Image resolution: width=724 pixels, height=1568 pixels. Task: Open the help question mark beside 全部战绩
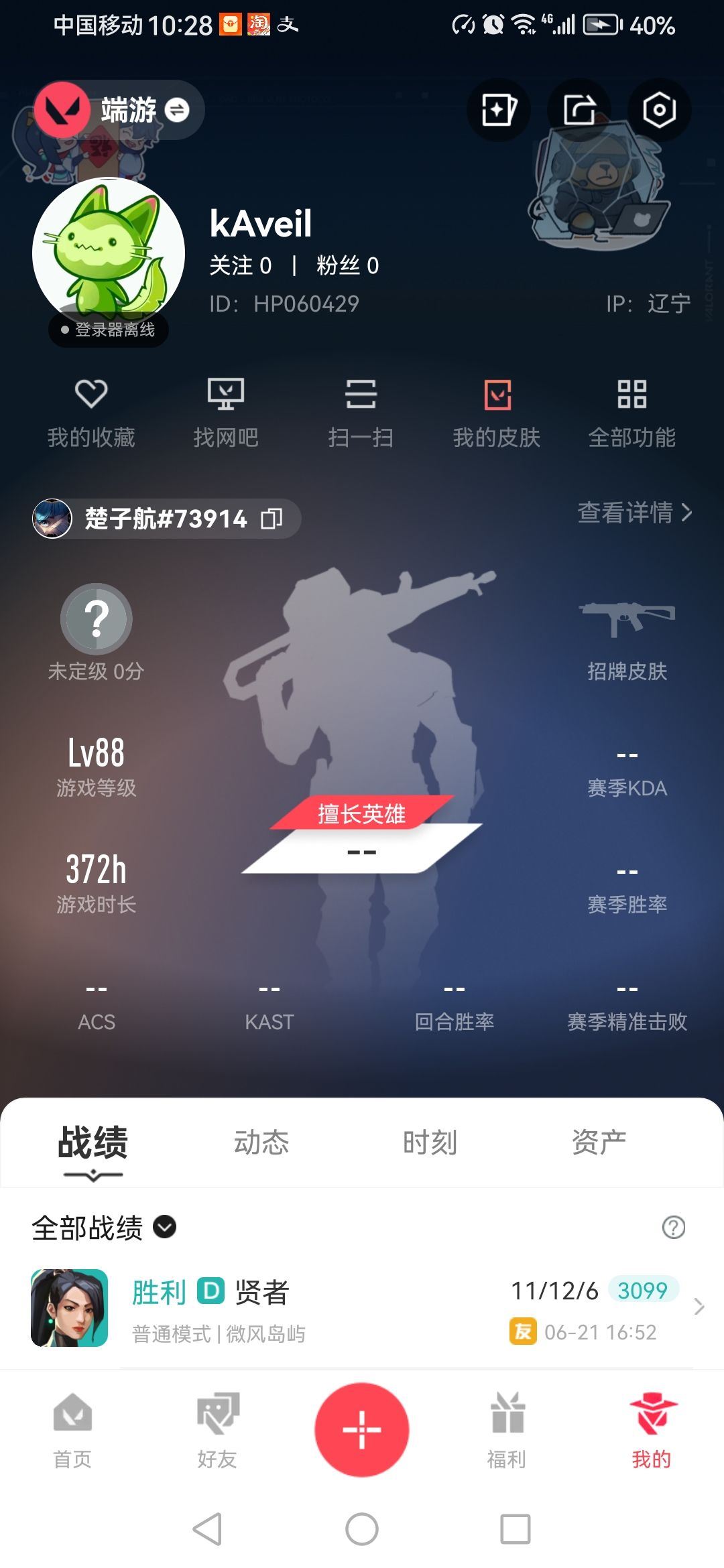pyautogui.click(x=673, y=1228)
